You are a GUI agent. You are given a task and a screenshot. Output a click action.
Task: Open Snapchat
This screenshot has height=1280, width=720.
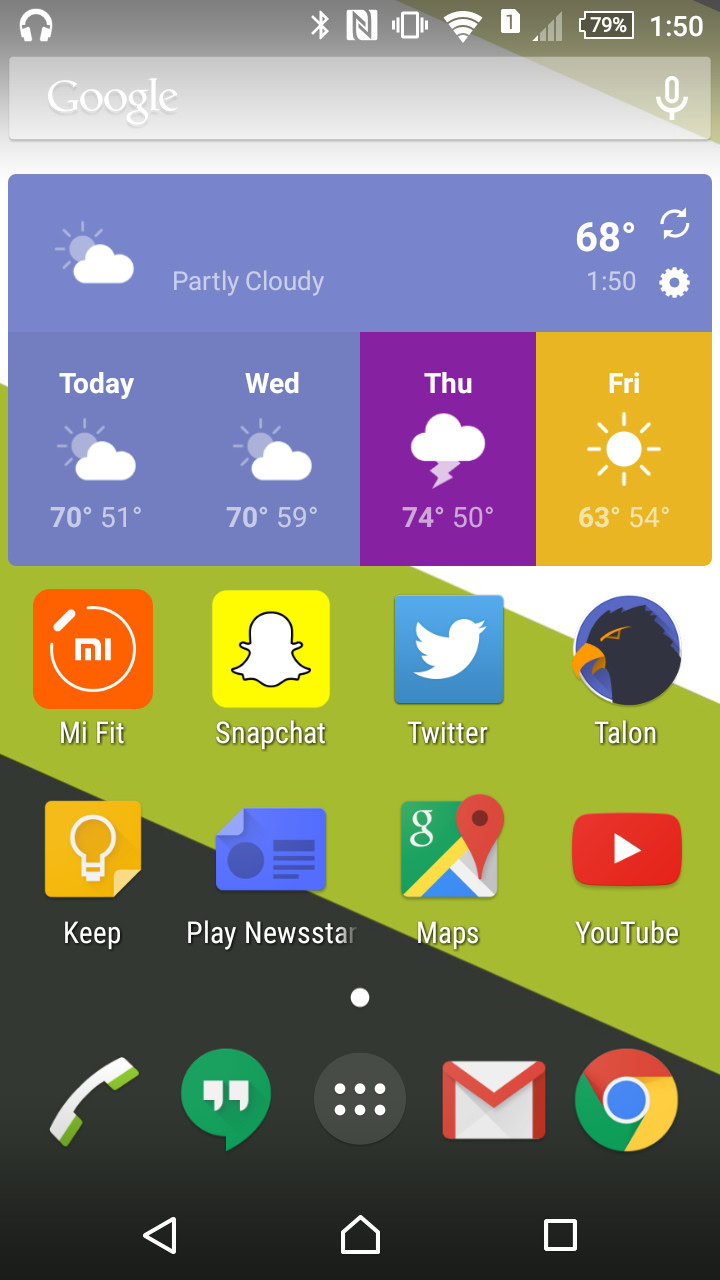pyautogui.click(x=271, y=649)
